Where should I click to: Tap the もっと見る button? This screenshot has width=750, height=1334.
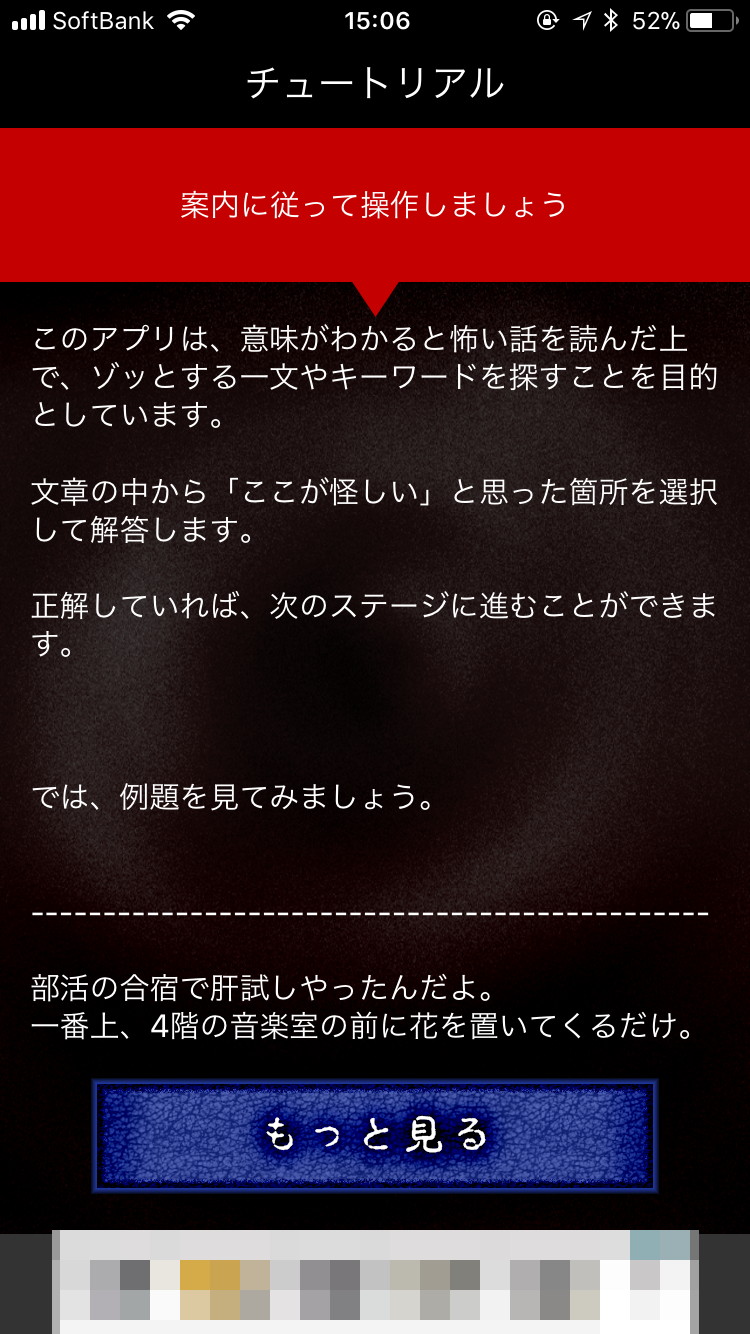coord(375,1135)
